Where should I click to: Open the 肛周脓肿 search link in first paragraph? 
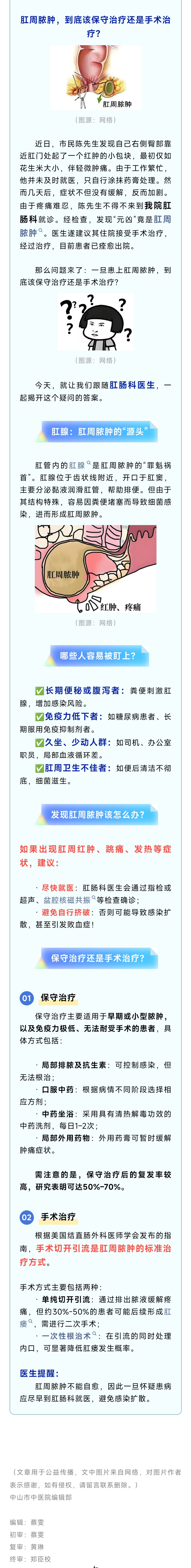tap(29, 232)
